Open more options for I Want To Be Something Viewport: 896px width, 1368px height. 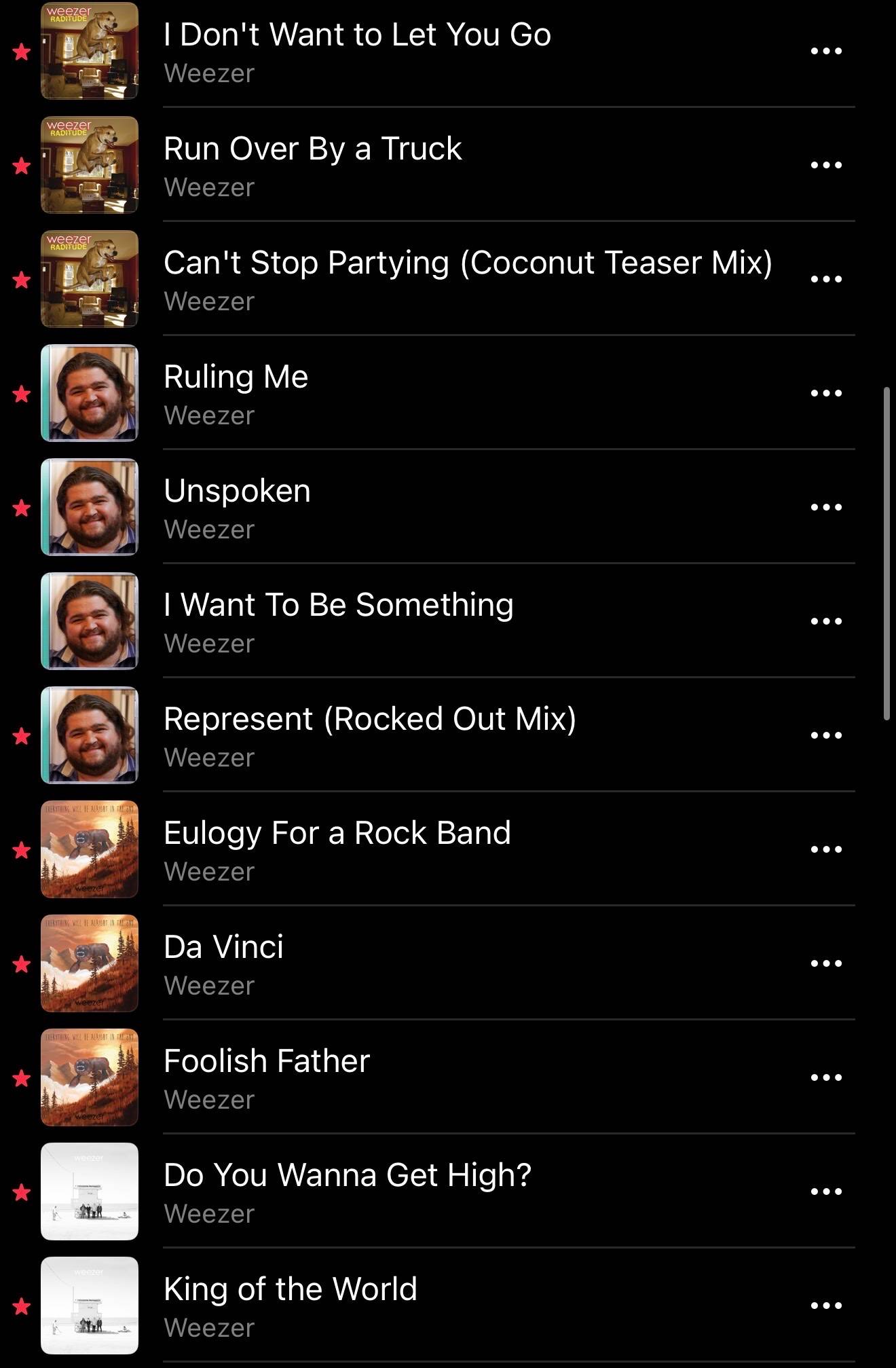click(826, 621)
